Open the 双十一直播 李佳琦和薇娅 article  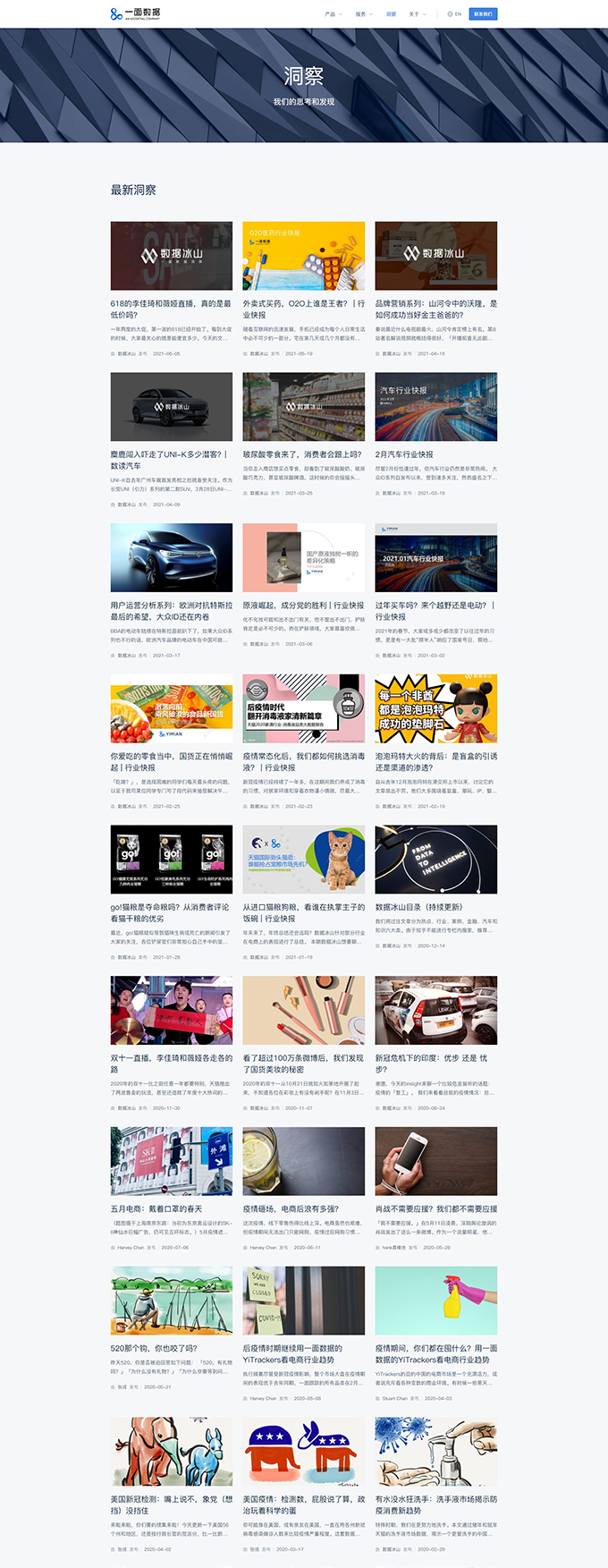[170, 1063]
